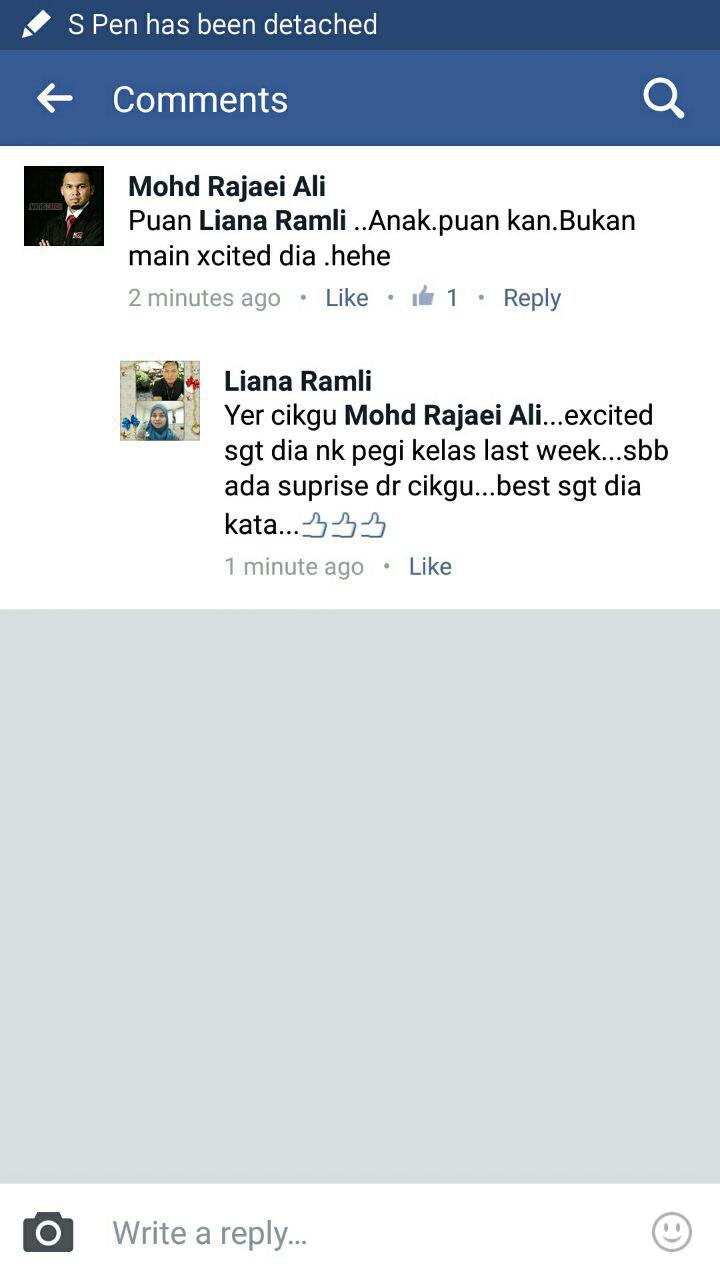The height and width of the screenshot is (1280, 720).
Task: Open the tagged Liana Ramli mention in the comment
Action: coord(272,220)
